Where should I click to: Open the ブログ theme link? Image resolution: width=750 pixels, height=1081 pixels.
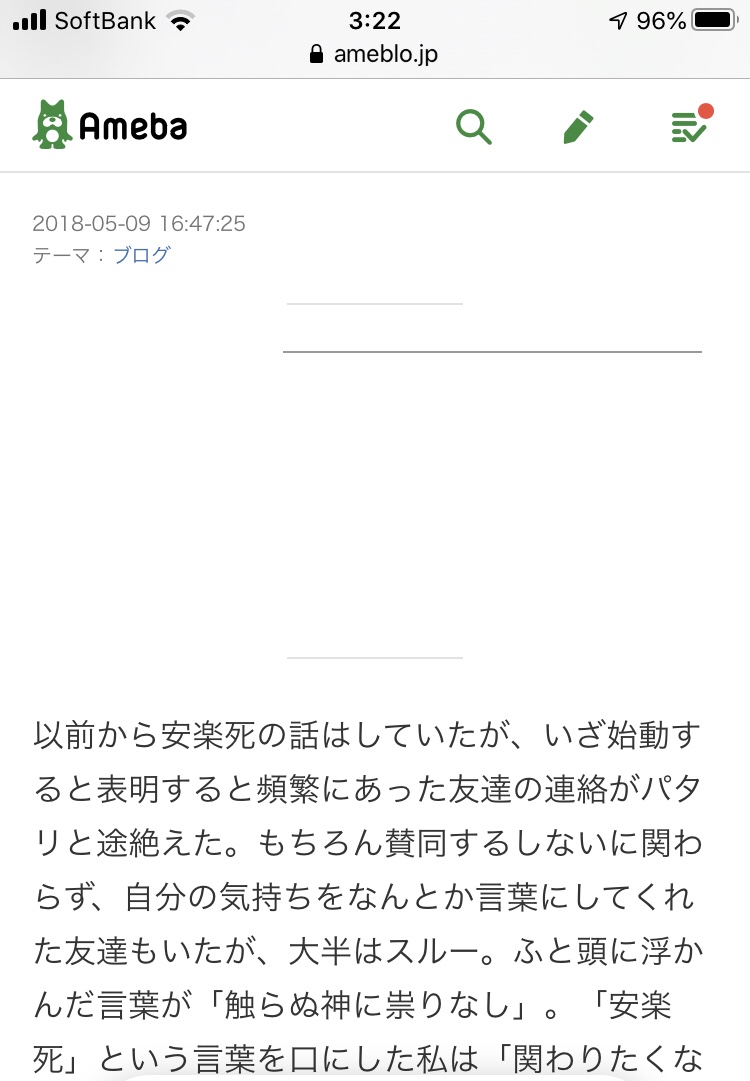[141, 255]
